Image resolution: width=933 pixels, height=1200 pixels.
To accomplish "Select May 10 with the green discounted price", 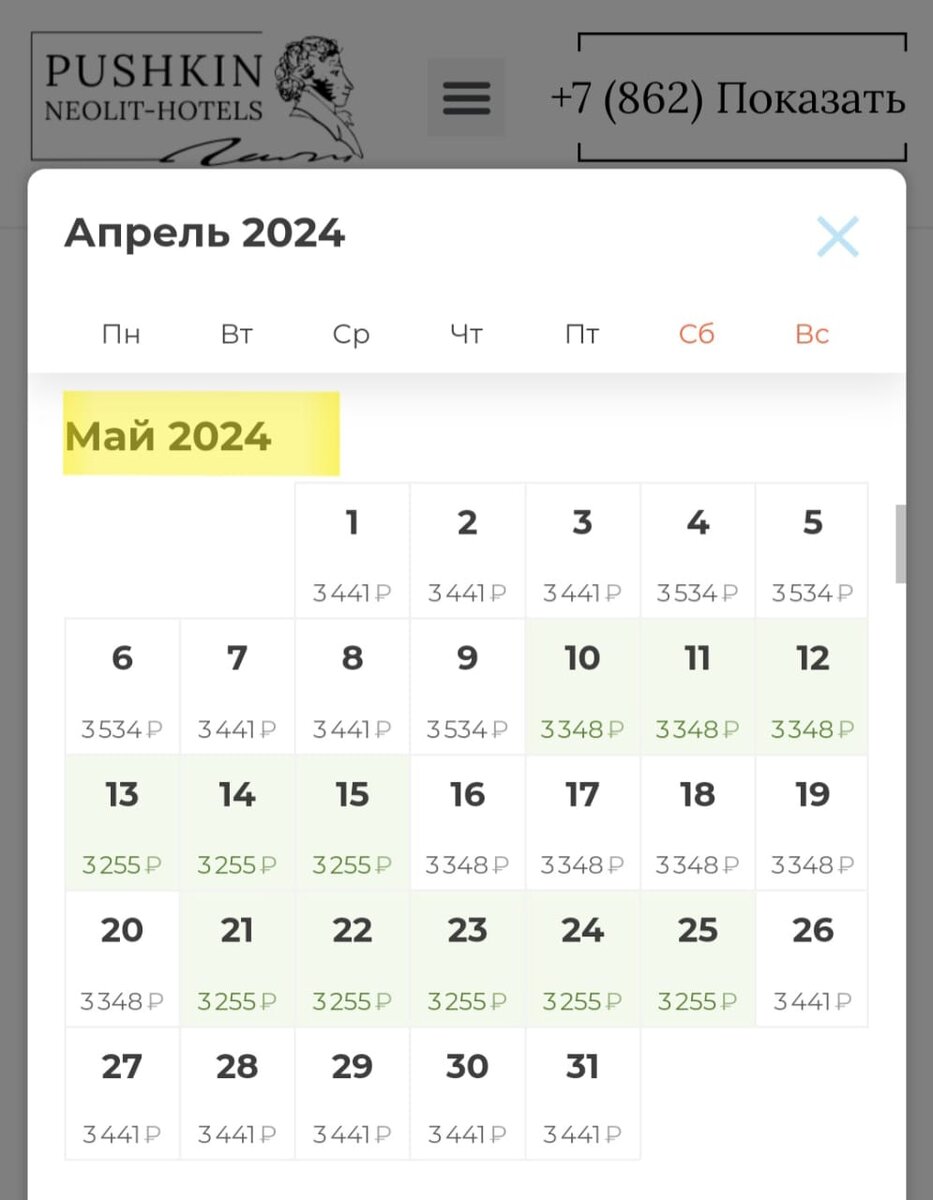I will tap(582, 686).
